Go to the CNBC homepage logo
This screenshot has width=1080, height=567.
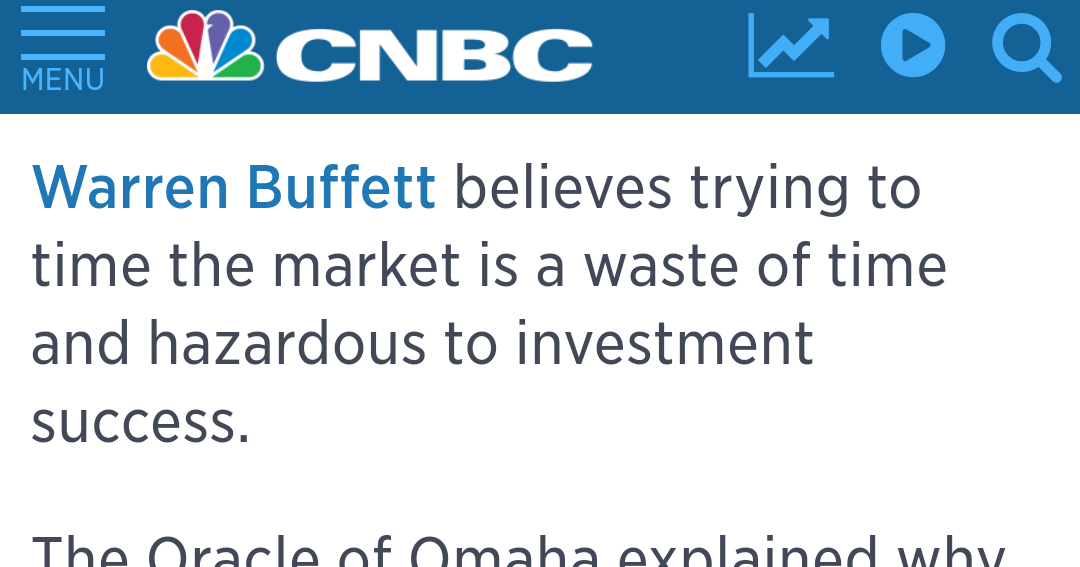click(x=370, y=49)
